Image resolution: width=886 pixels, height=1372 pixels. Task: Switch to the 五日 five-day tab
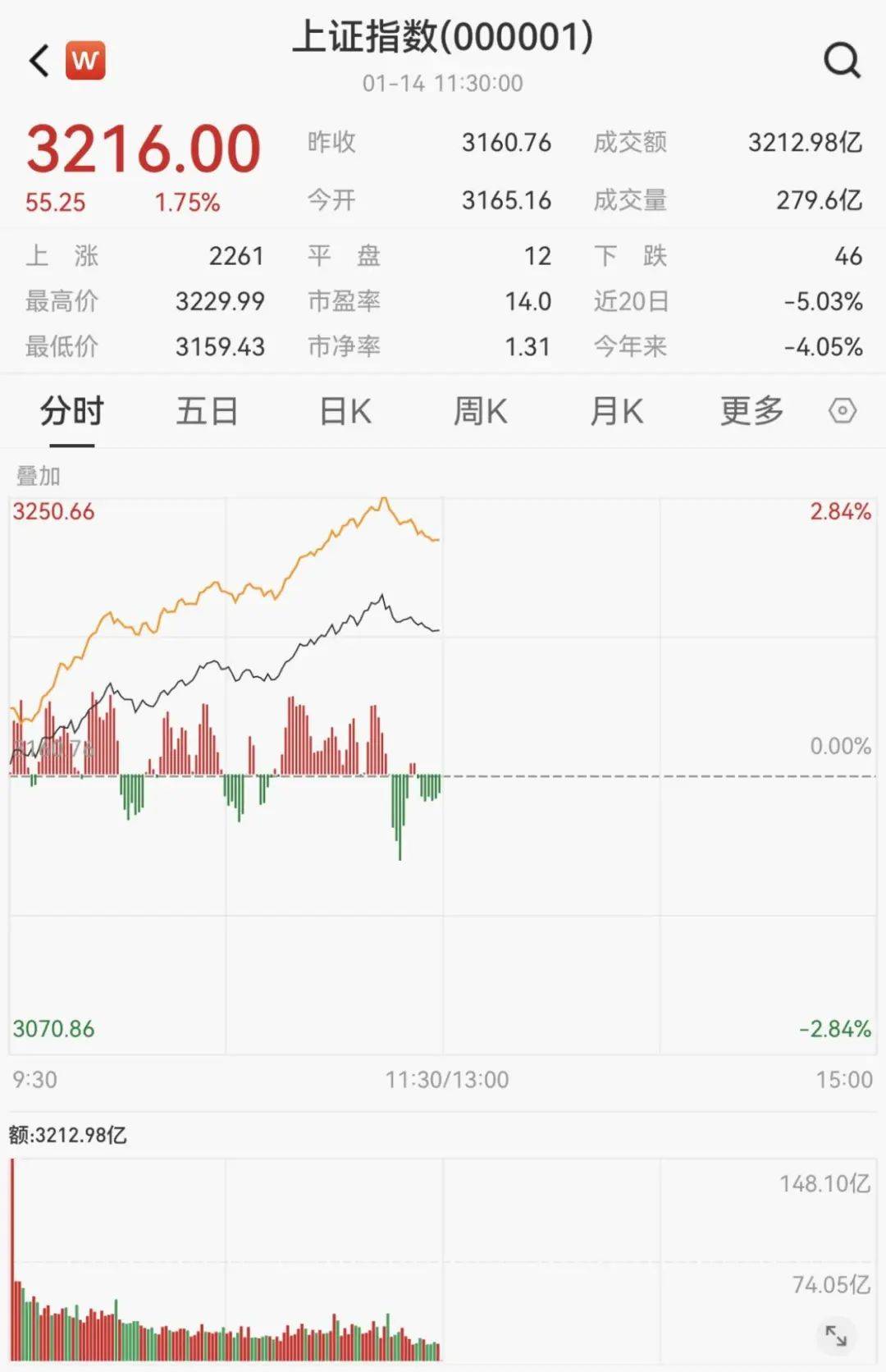tap(206, 412)
